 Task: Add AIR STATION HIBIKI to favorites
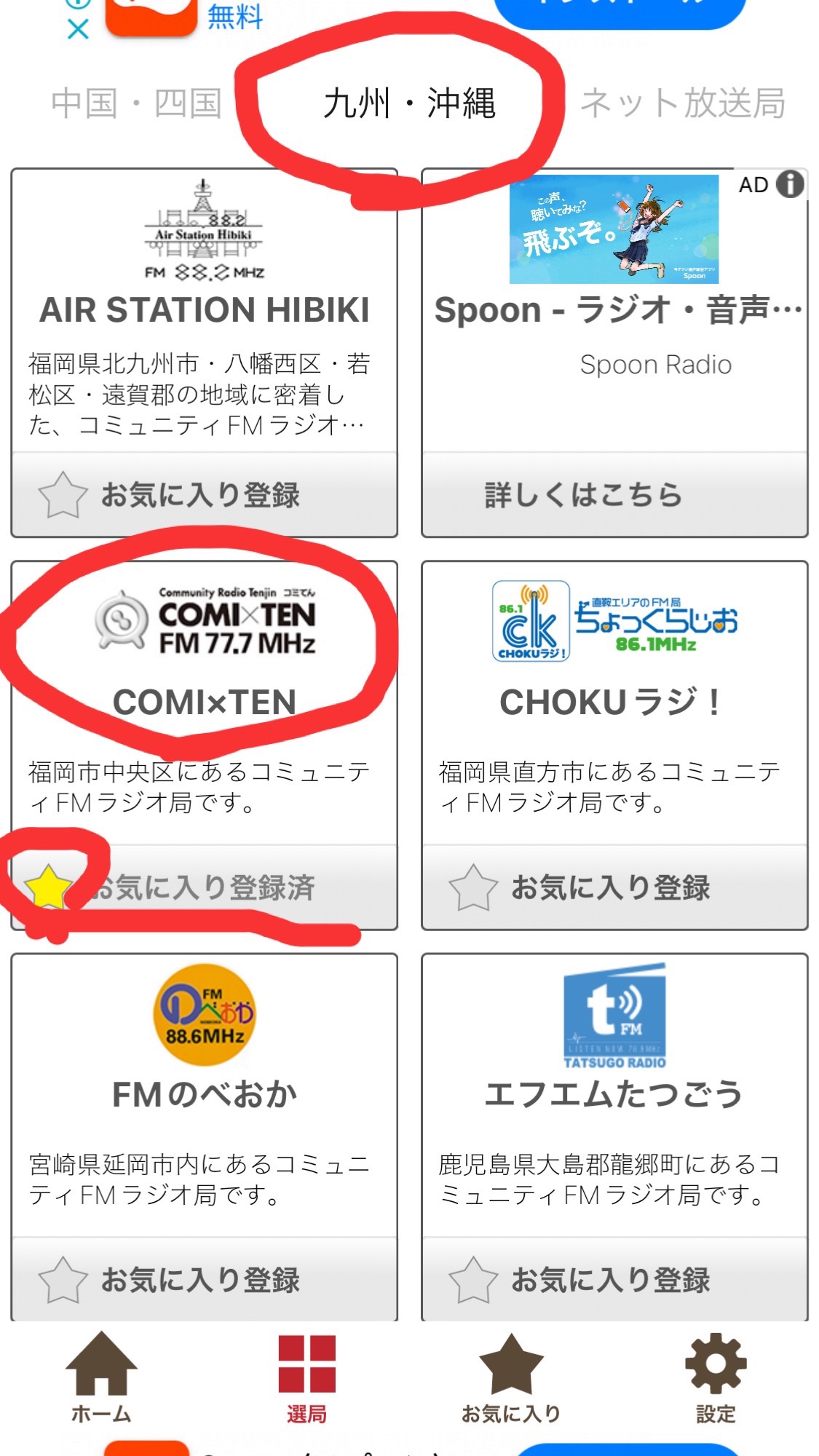[204, 495]
